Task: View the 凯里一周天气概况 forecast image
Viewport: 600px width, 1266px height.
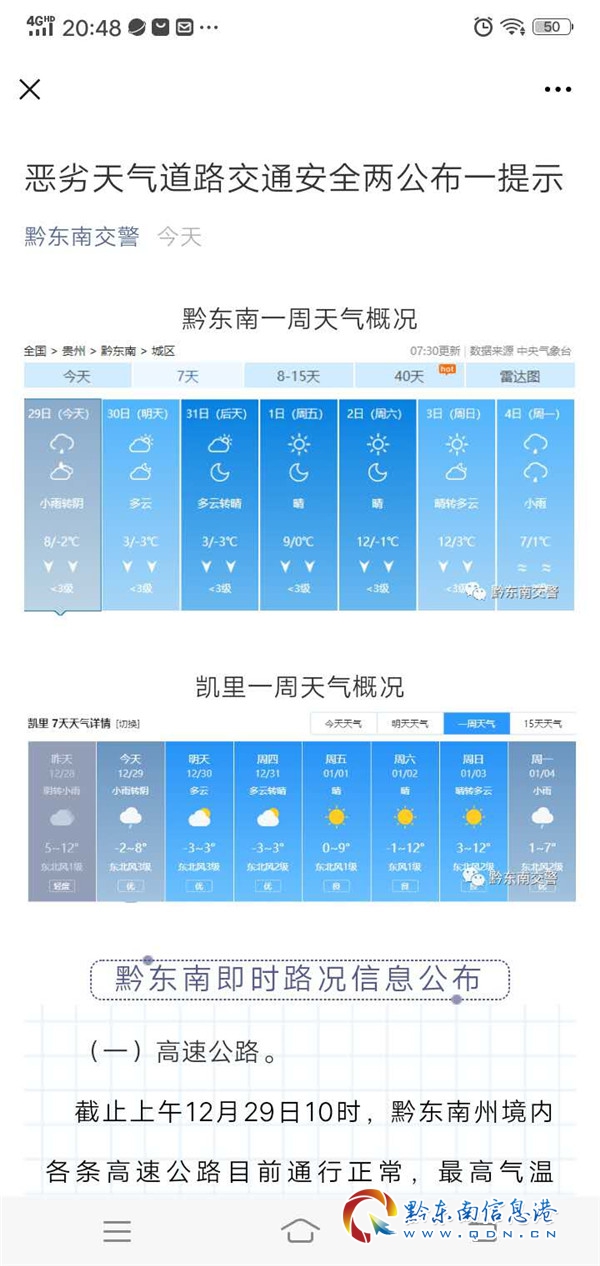Action: click(300, 807)
